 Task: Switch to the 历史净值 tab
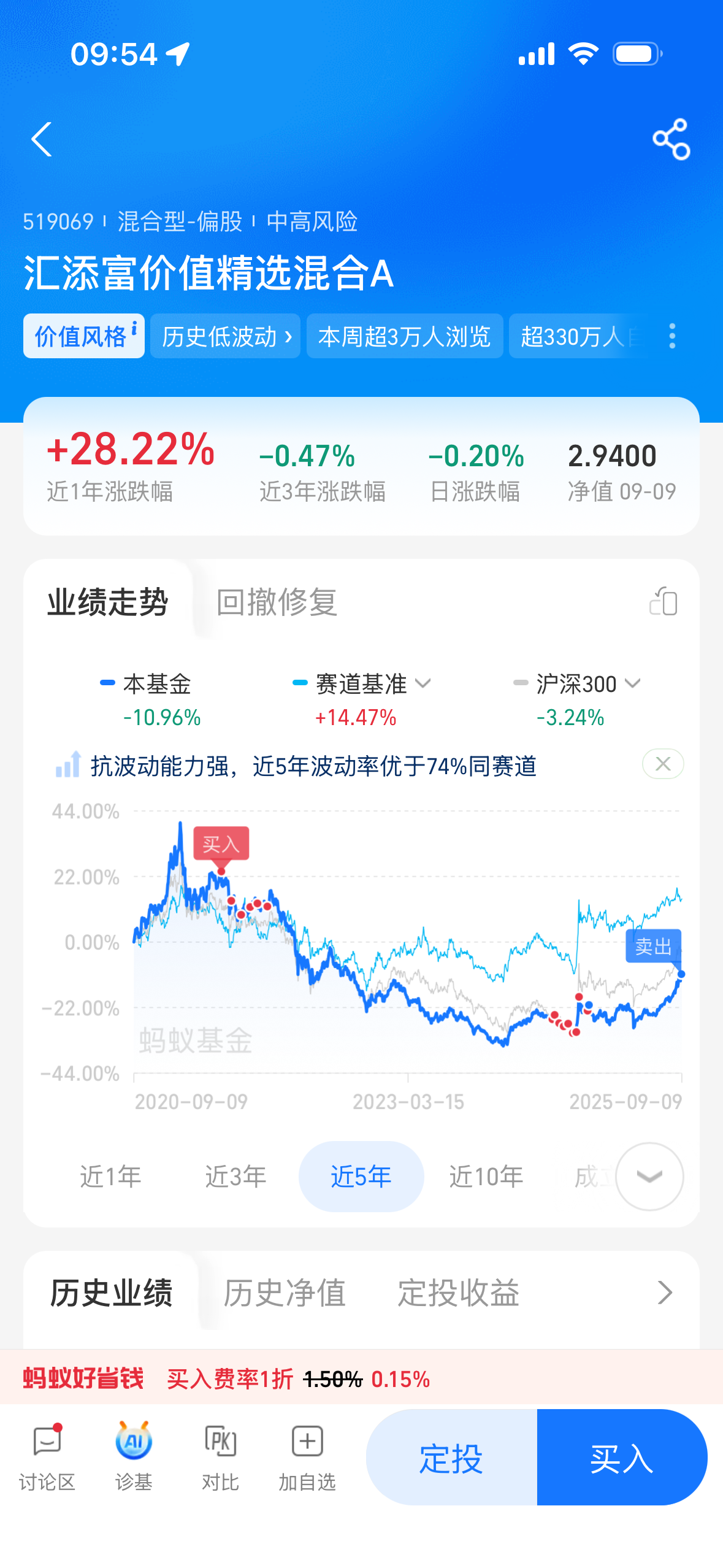(x=285, y=1293)
